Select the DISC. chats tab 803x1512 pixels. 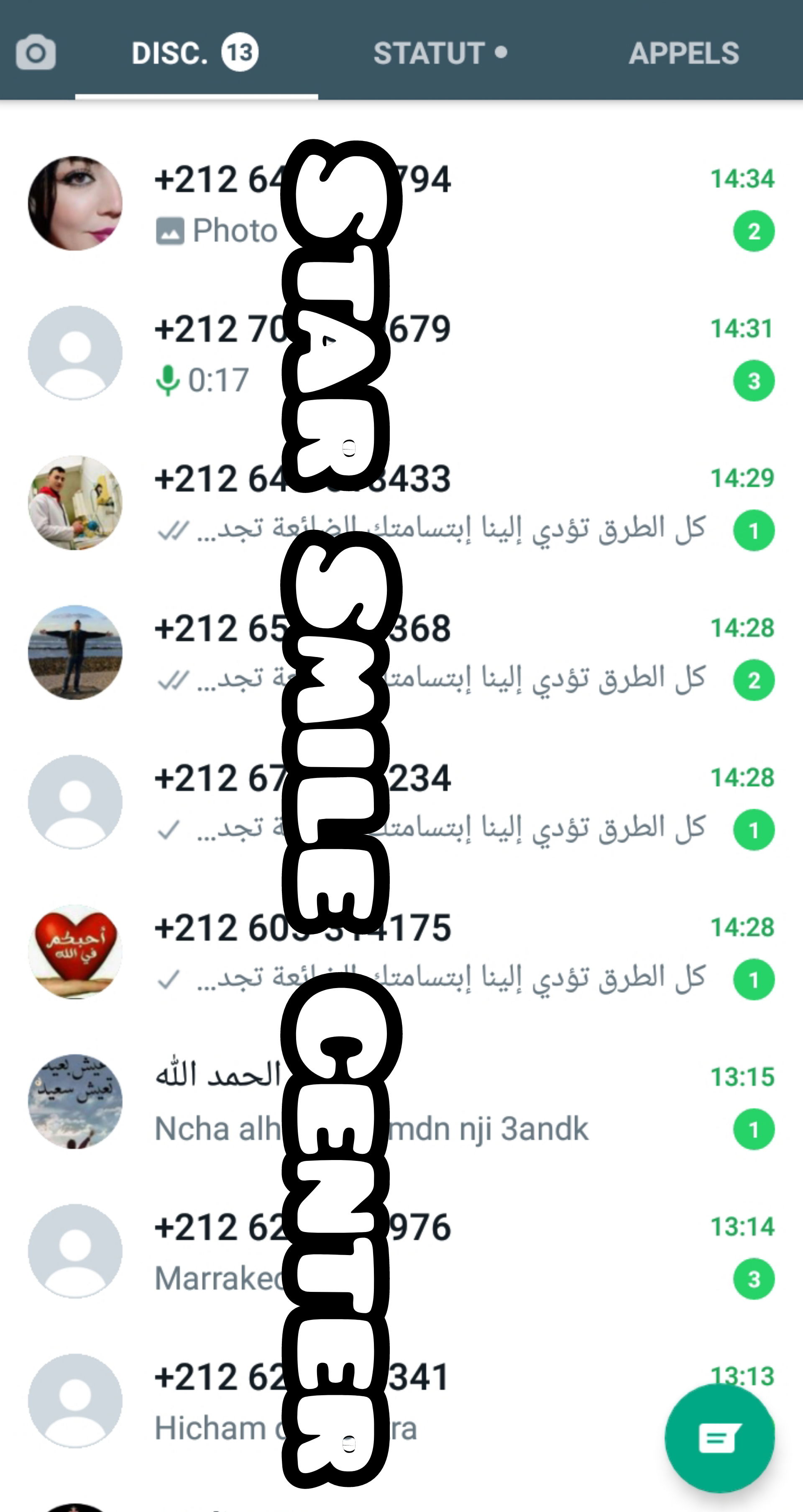coord(195,53)
